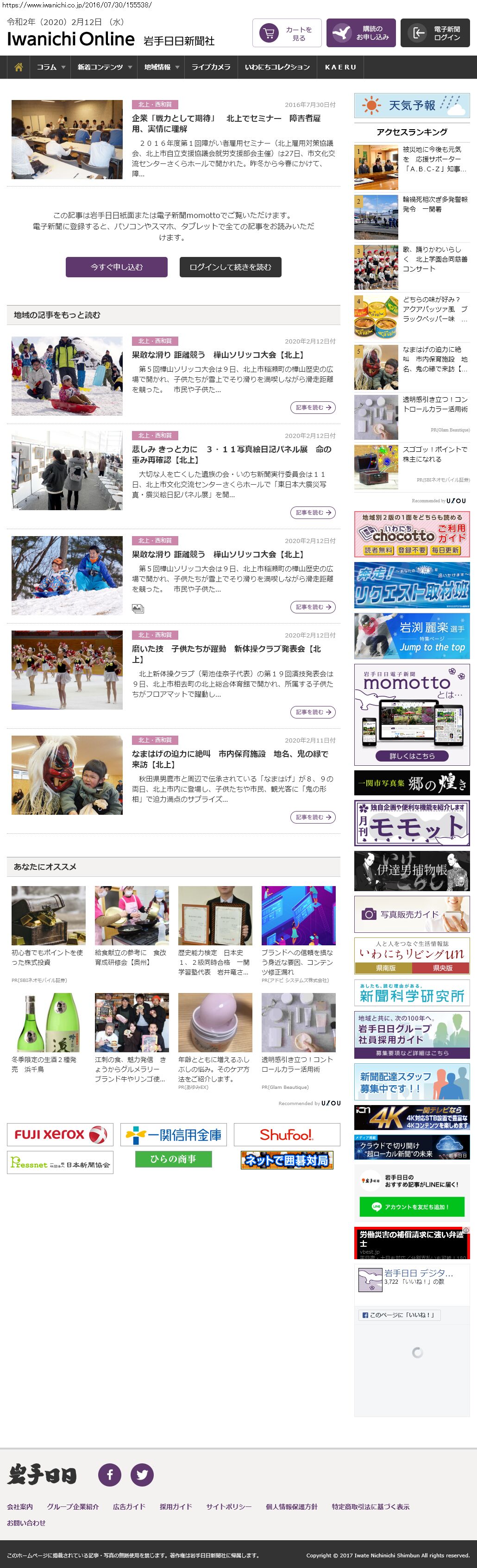This screenshot has height=1568, width=477.
Task: Open お問い合わせ footer link
Action: (x=26, y=1522)
